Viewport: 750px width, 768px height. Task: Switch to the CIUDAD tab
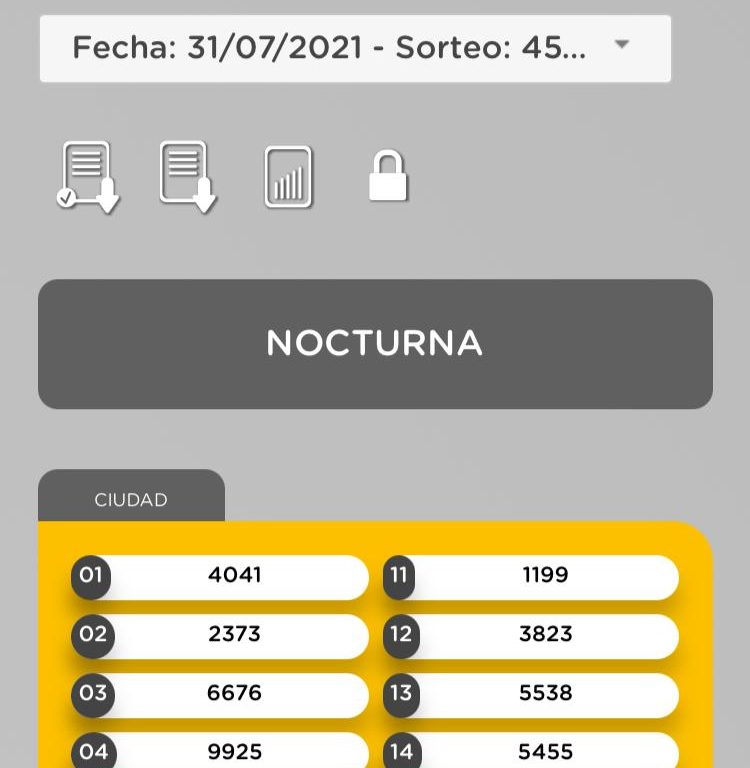click(131, 499)
